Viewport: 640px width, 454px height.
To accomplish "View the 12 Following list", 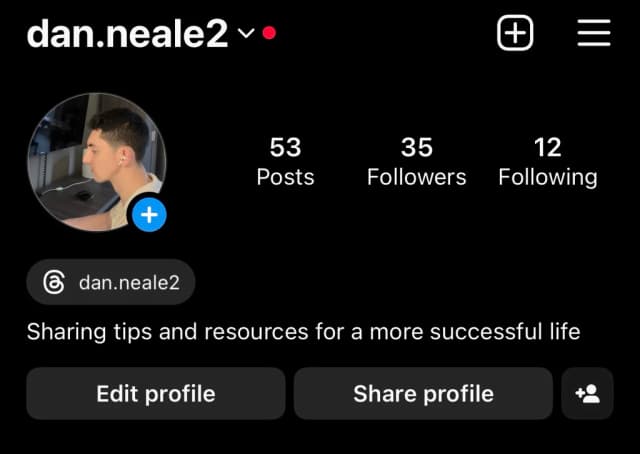I will pyautogui.click(x=547, y=162).
